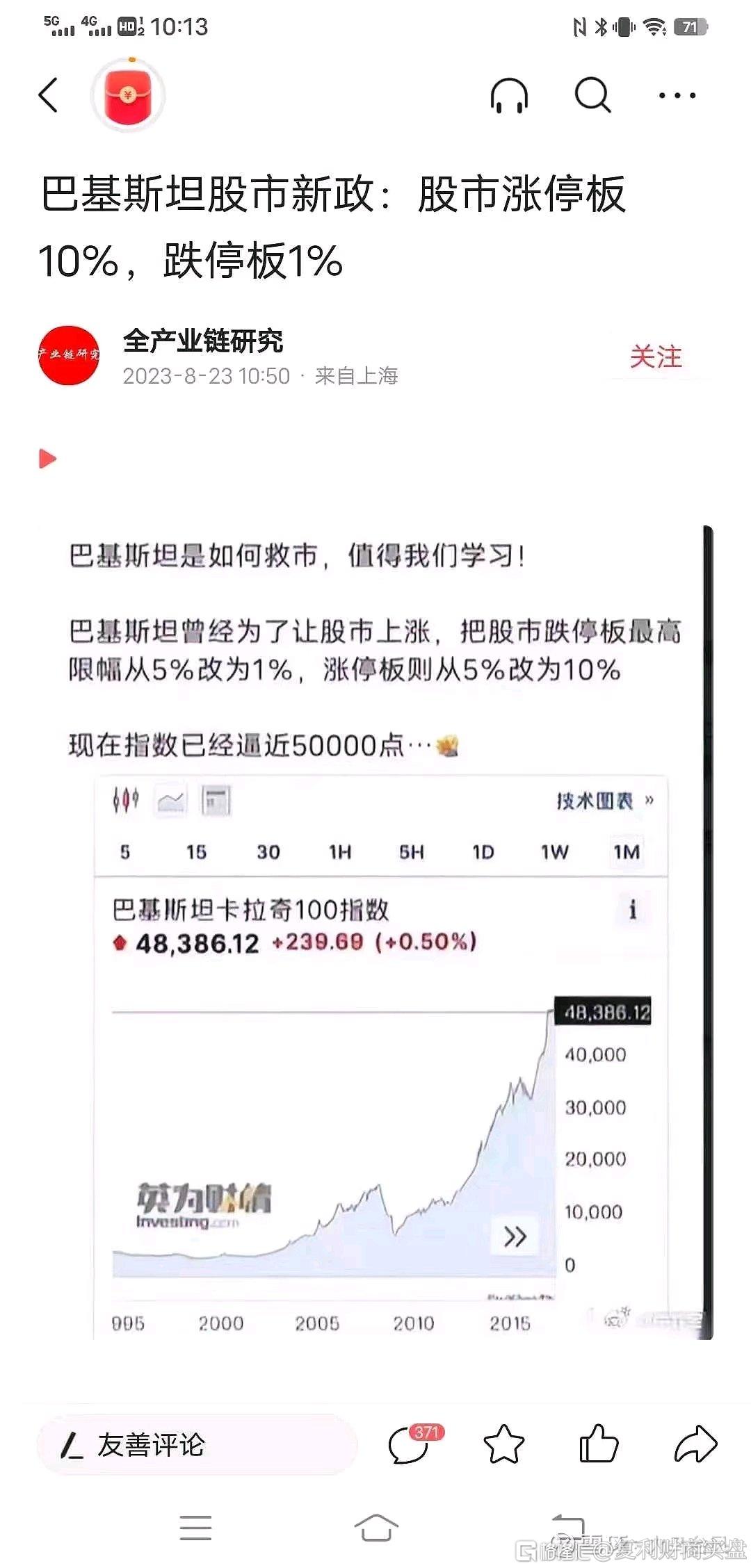The image size is (751, 1568).
Task: Open 全产业链研究 author profile avatar
Action: pos(69,356)
